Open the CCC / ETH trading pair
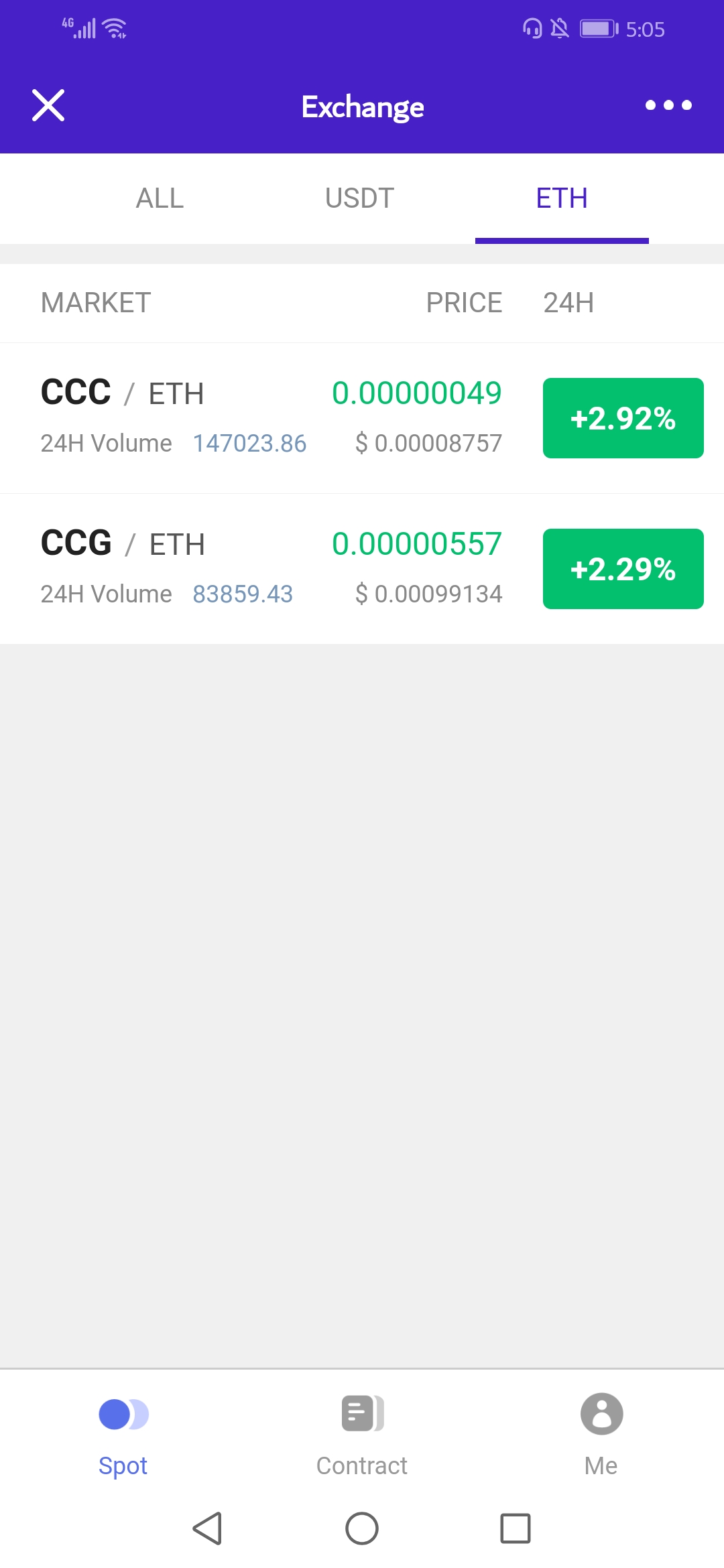 [362, 418]
